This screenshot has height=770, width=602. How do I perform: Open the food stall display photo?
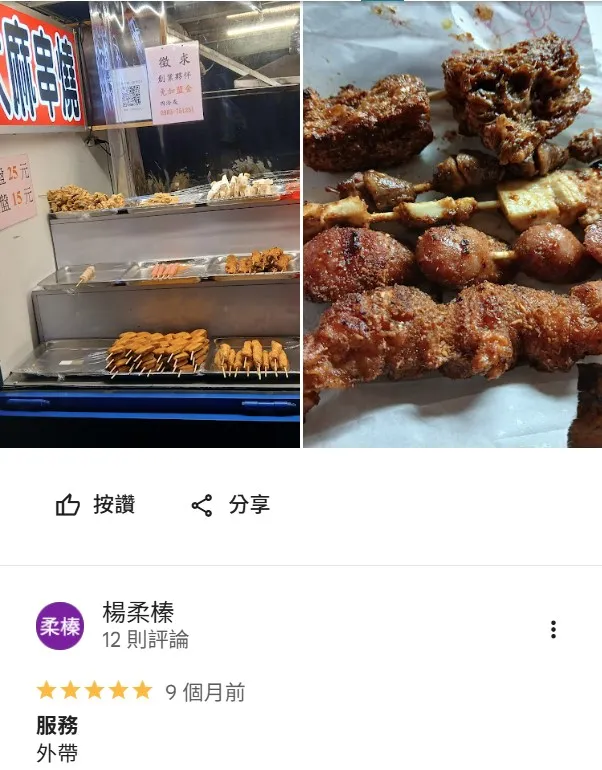tap(150, 224)
